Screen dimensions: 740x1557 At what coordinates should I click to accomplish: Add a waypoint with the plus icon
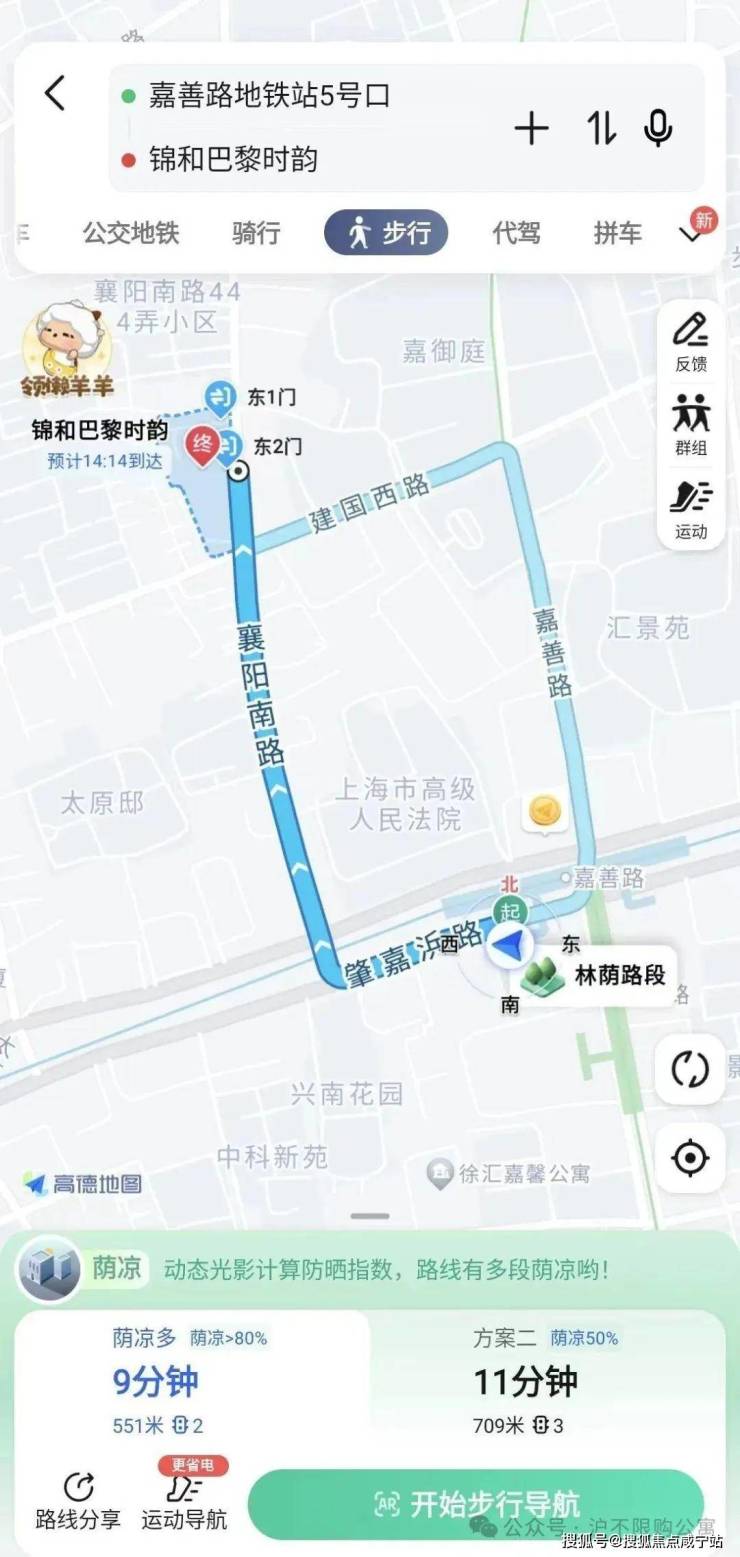(x=531, y=128)
